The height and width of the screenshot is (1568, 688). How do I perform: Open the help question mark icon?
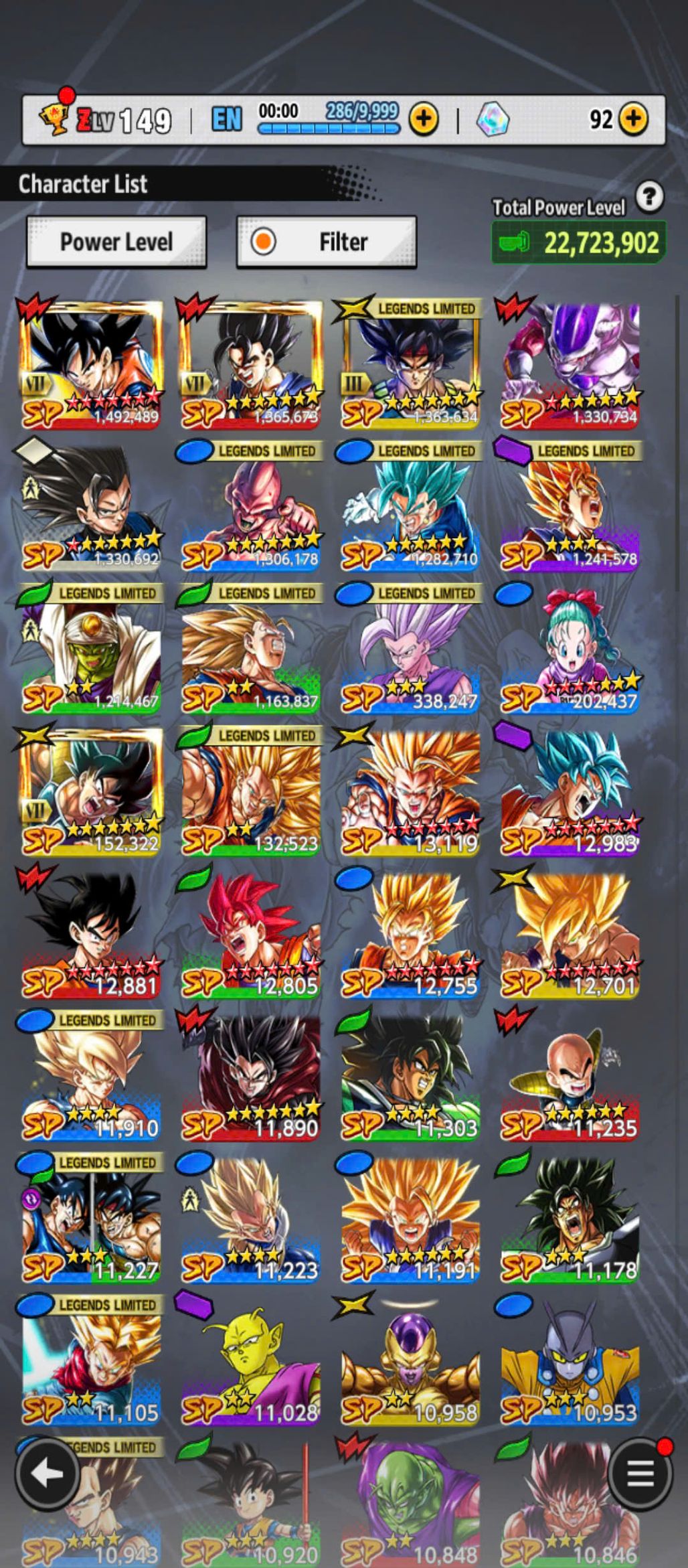coord(649,197)
